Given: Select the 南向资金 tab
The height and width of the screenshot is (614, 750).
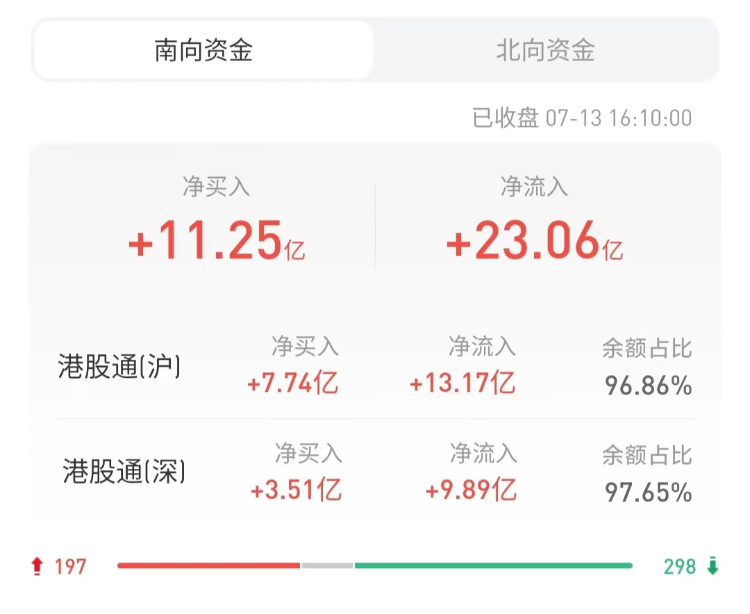Looking at the screenshot, I should click(x=203, y=50).
